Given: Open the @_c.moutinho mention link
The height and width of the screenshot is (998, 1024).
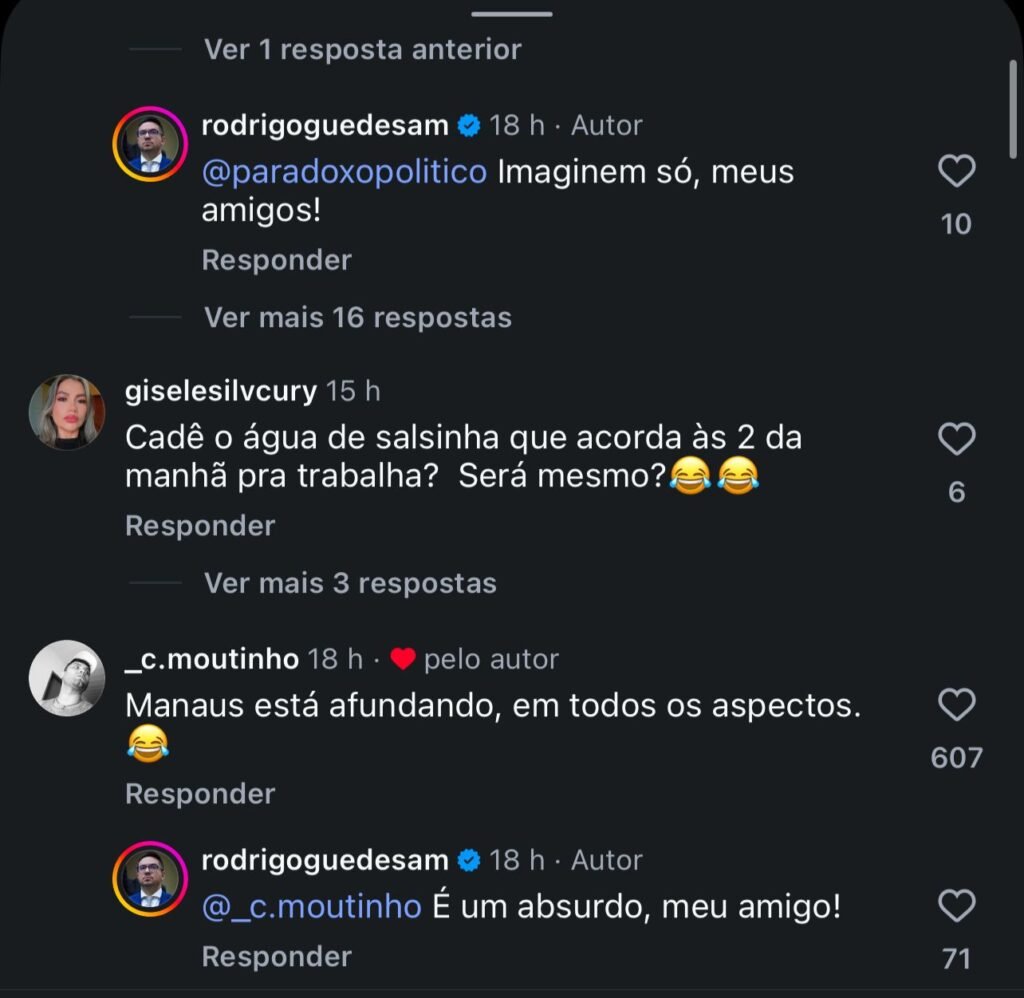Looking at the screenshot, I should pos(311,908).
